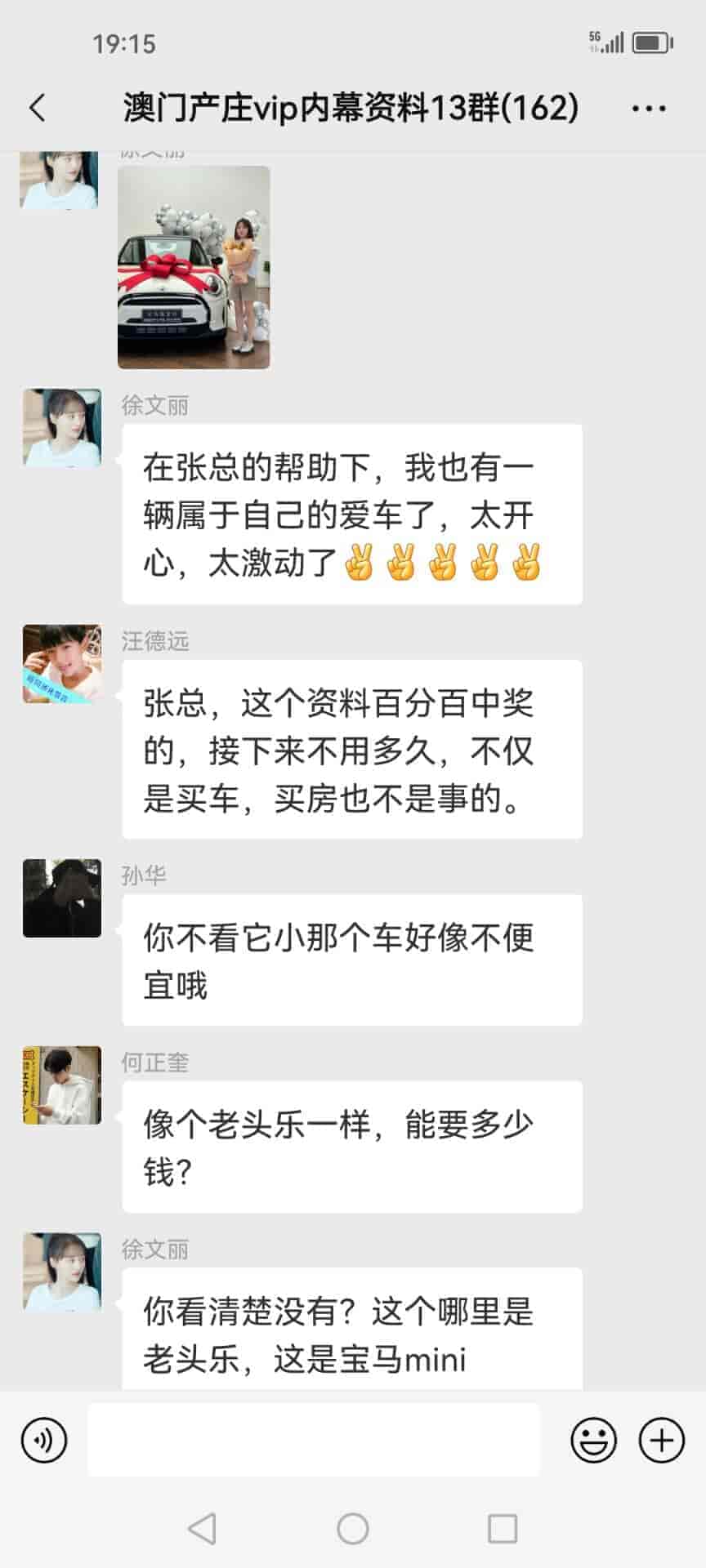Screen dimensions: 706x1568
Task: Tap the message input field
Action: 314,1440
